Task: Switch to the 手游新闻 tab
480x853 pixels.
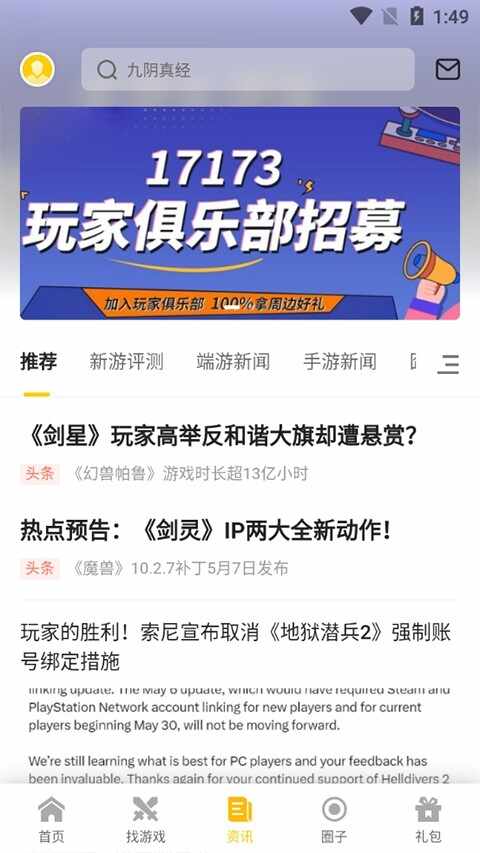Action: click(340, 362)
